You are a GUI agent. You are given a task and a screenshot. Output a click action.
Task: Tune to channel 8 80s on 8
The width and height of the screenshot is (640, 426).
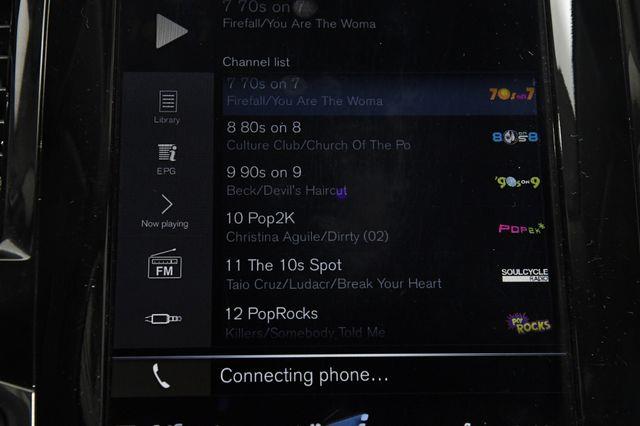coord(380,136)
